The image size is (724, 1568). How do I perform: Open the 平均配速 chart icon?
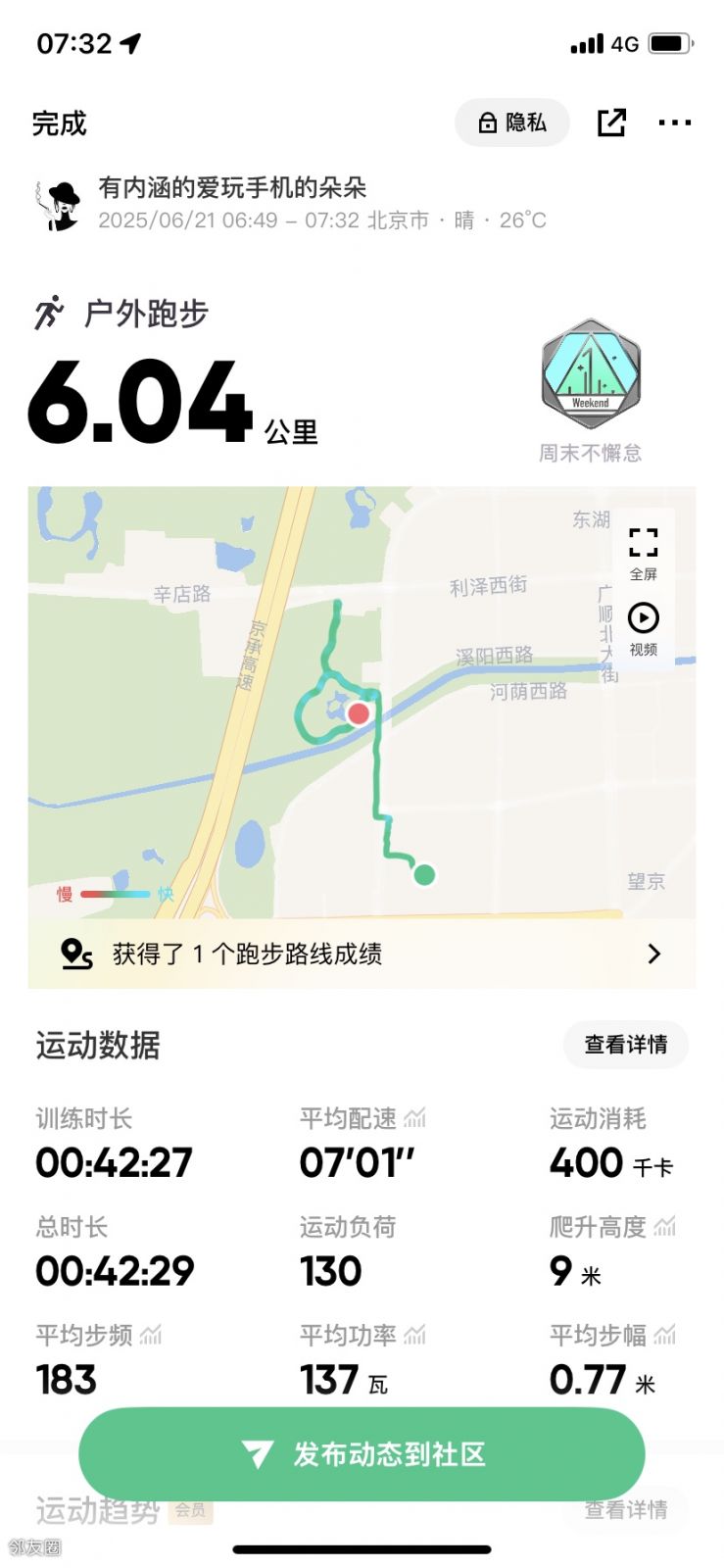click(415, 1118)
